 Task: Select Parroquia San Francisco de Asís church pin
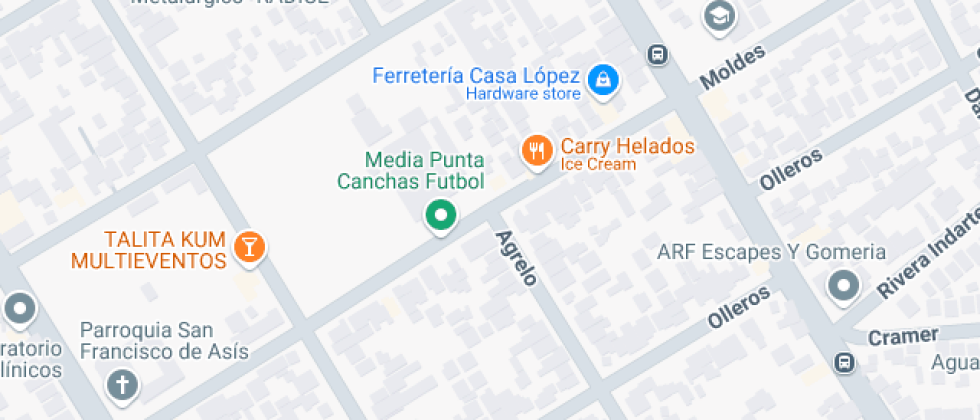pyautogui.click(x=123, y=384)
